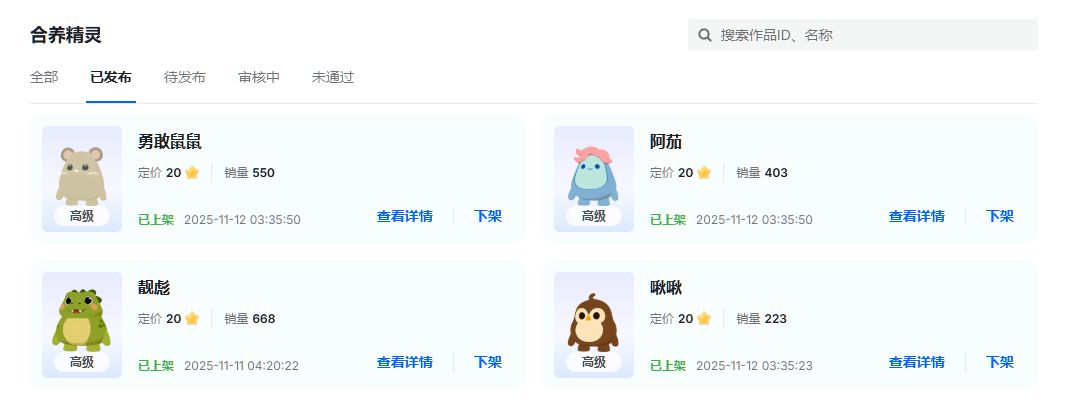This screenshot has height=420, width=1069.
Task: View details of 勇敢鼠鼠
Action: point(405,216)
